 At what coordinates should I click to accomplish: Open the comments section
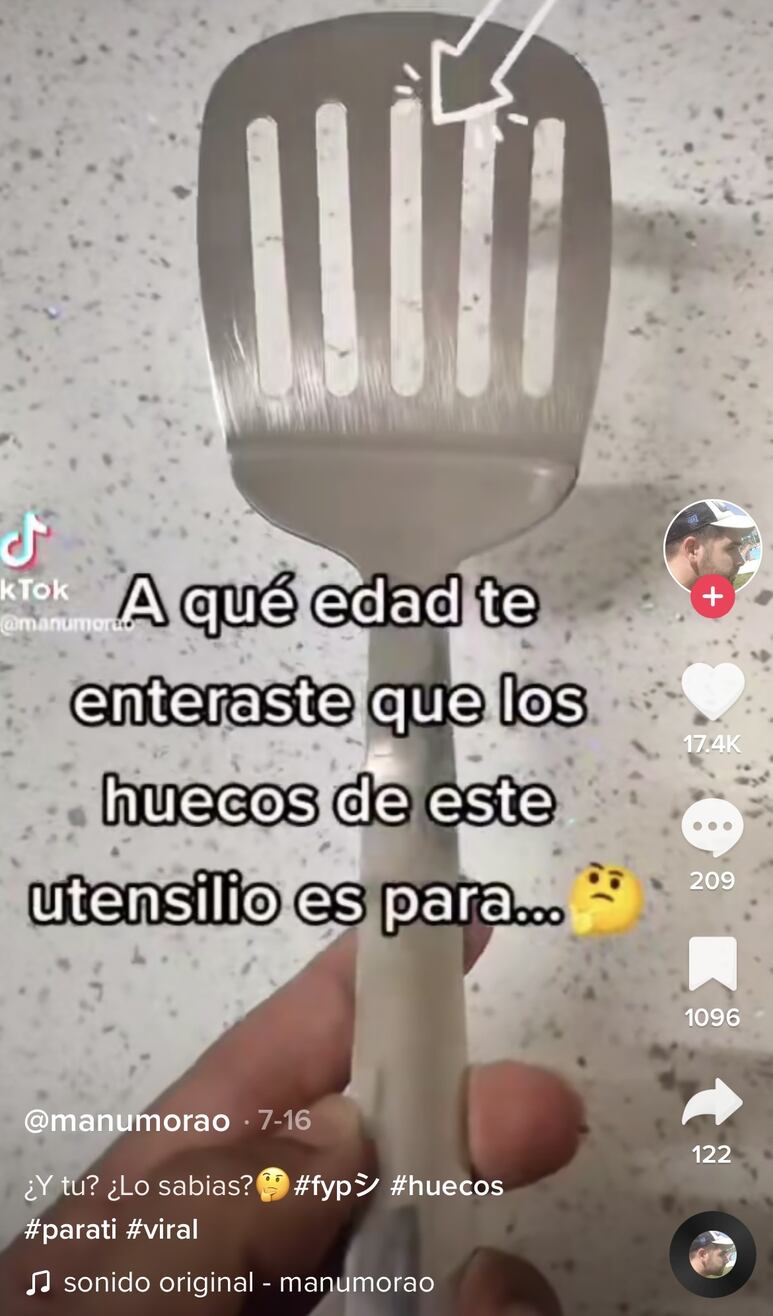click(x=712, y=828)
